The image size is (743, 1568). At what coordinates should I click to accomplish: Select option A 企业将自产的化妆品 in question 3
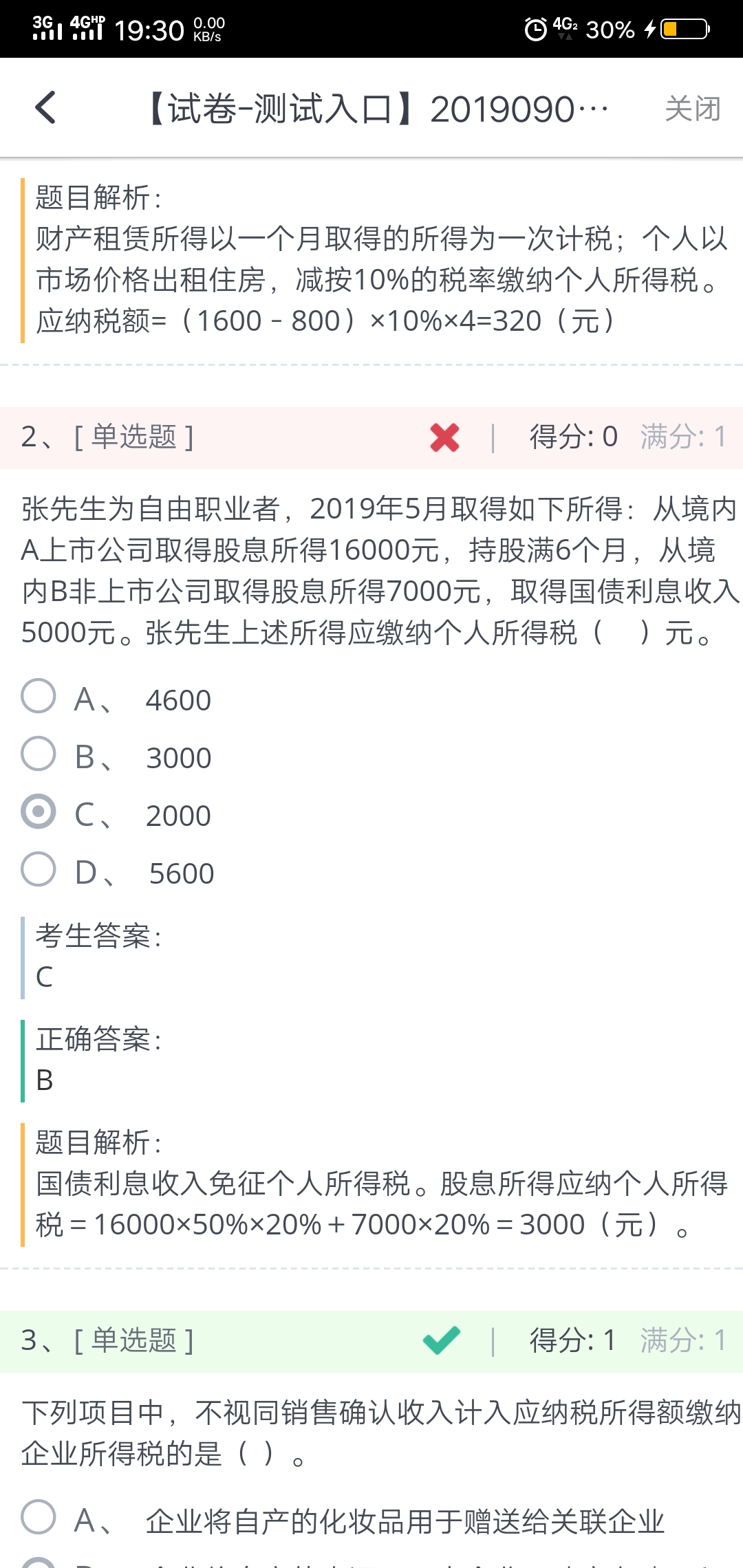click(39, 1517)
